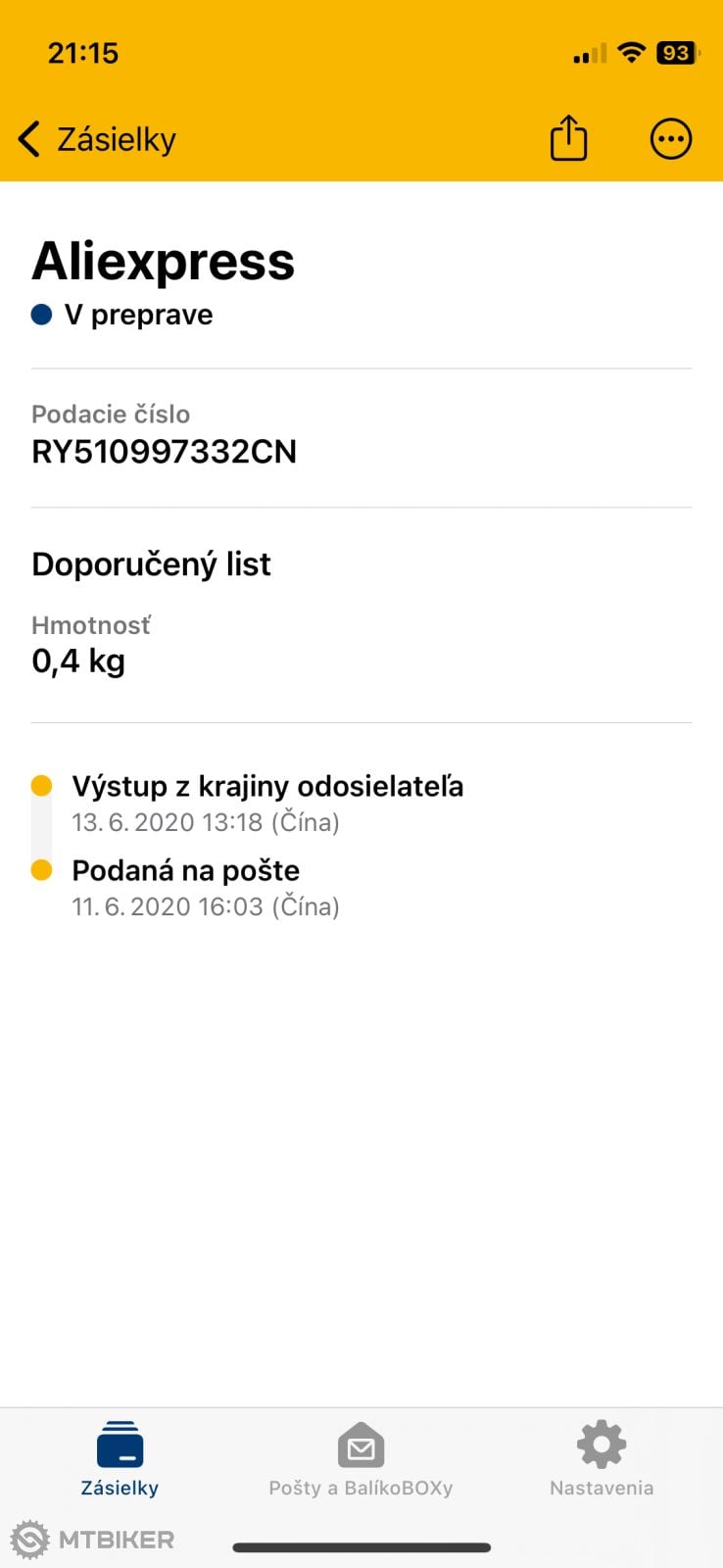The image size is (723, 1568).
Task: Open Pošty a BalíkoBOXy tab
Action: tap(361, 1460)
